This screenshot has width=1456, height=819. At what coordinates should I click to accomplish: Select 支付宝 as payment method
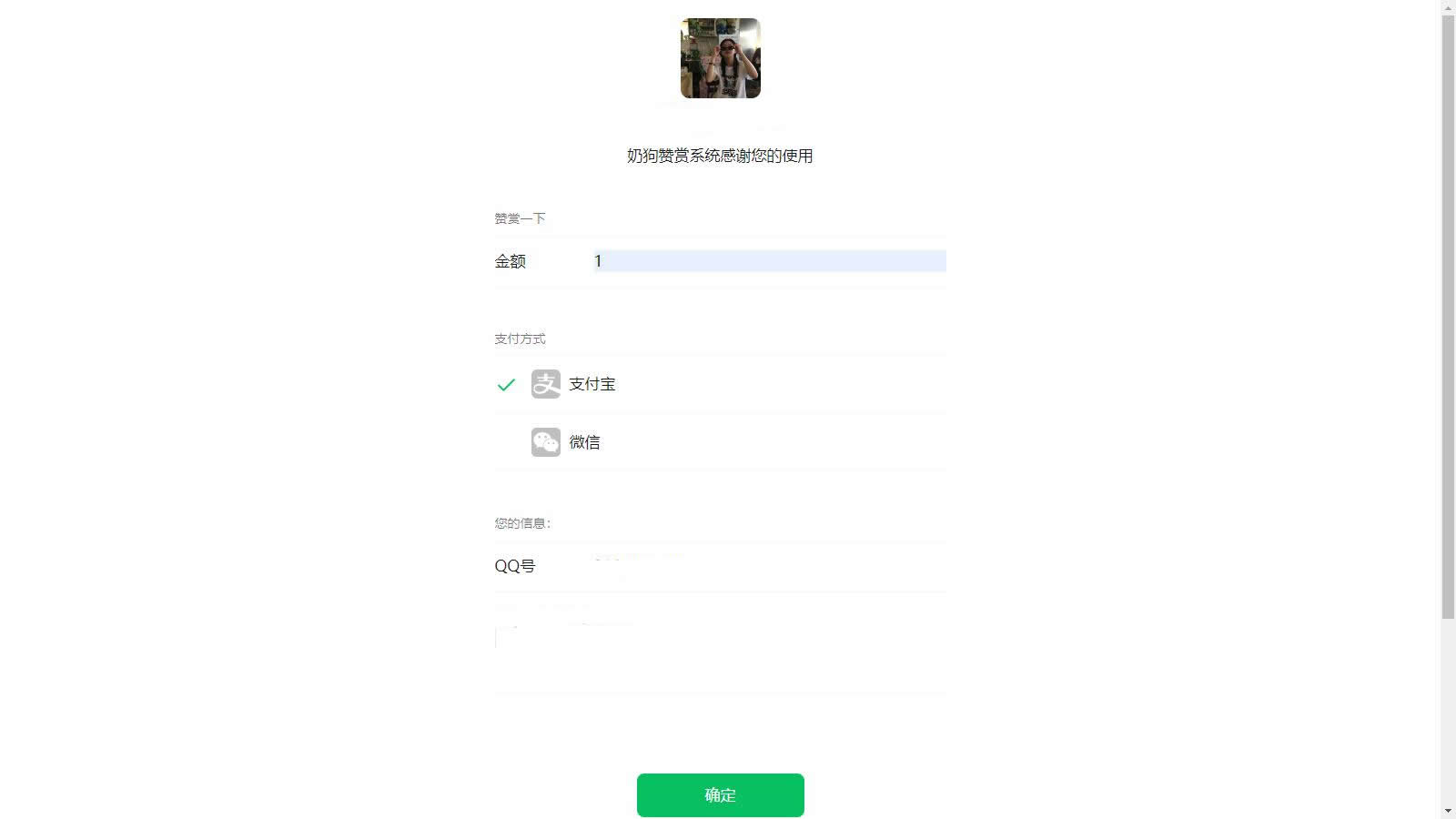591,384
